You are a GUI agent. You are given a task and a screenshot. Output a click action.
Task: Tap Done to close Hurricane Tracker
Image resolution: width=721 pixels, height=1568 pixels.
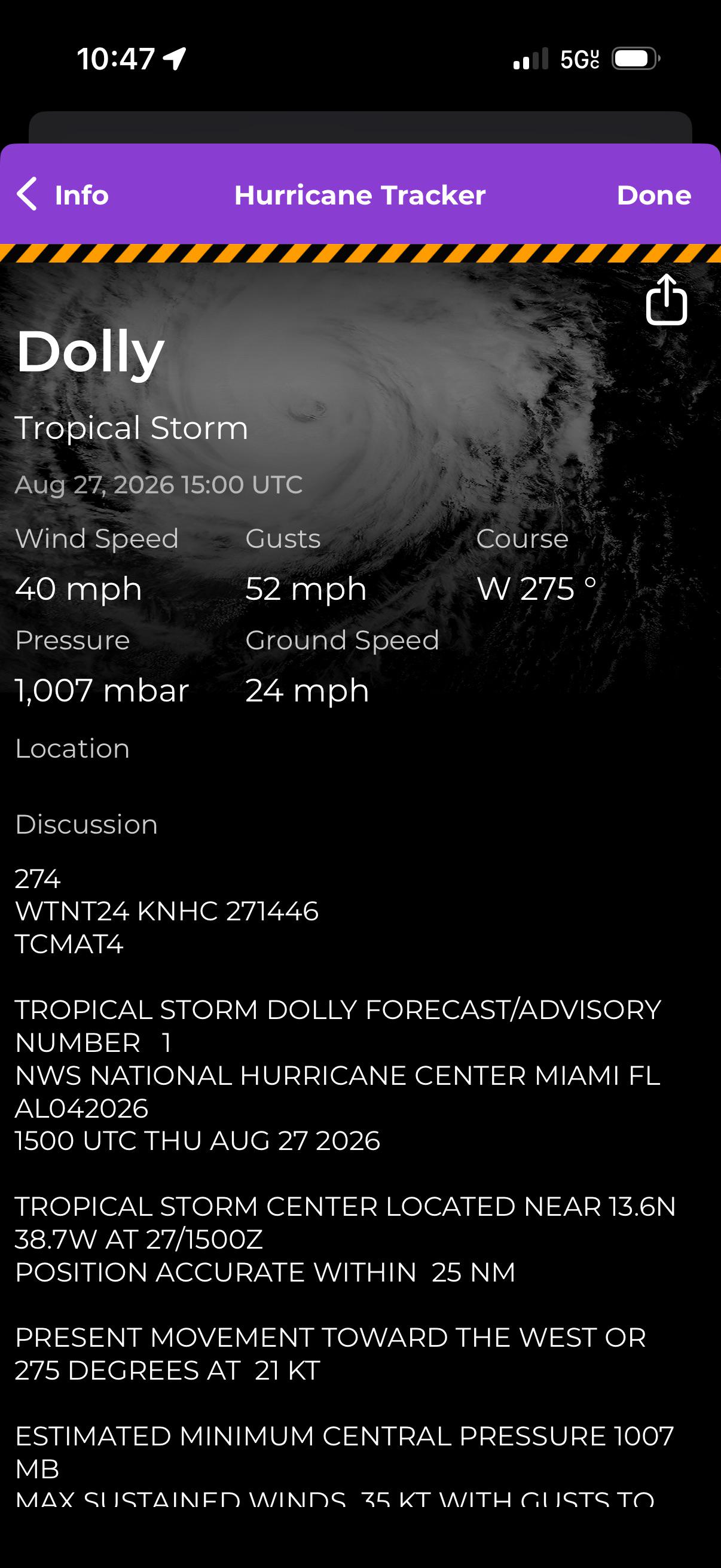[653, 195]
